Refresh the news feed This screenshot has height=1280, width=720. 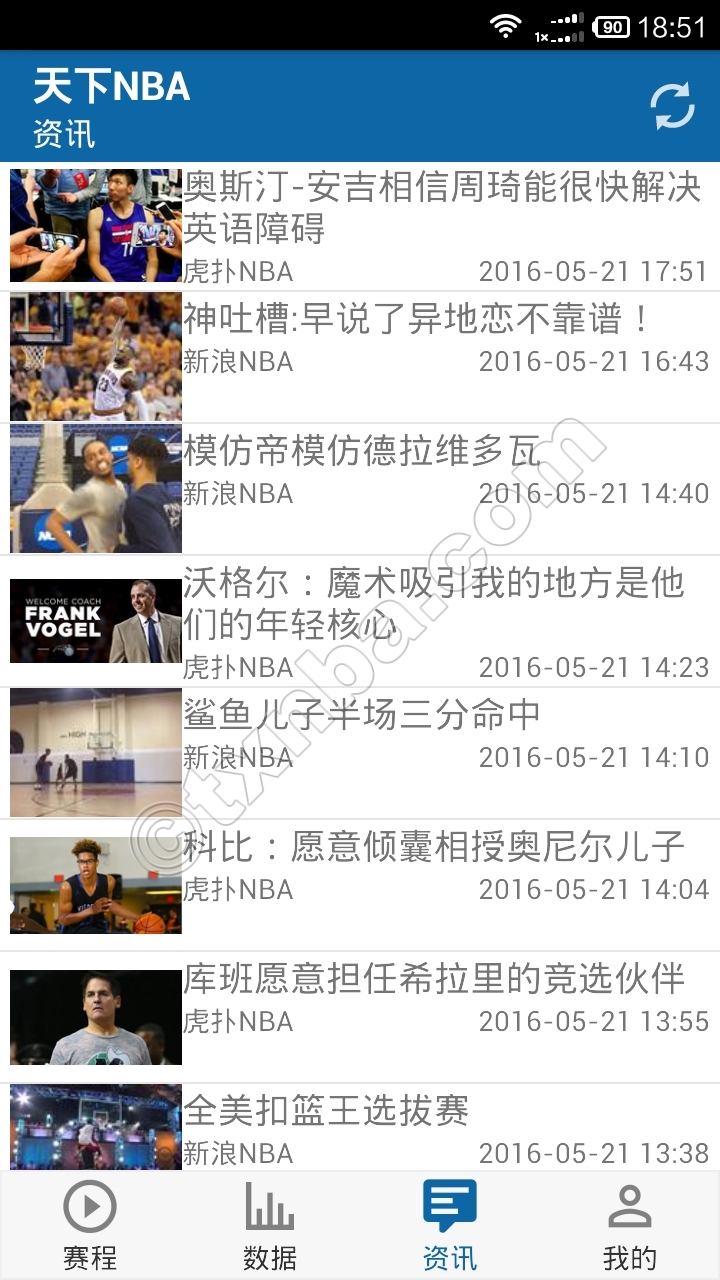pos(673,106)
